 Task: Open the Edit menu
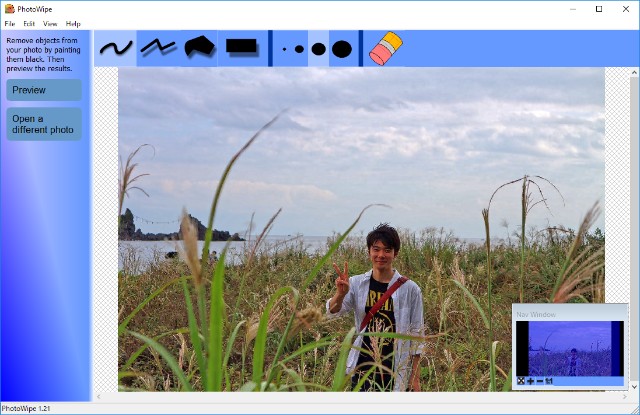[x=29, y=23]
